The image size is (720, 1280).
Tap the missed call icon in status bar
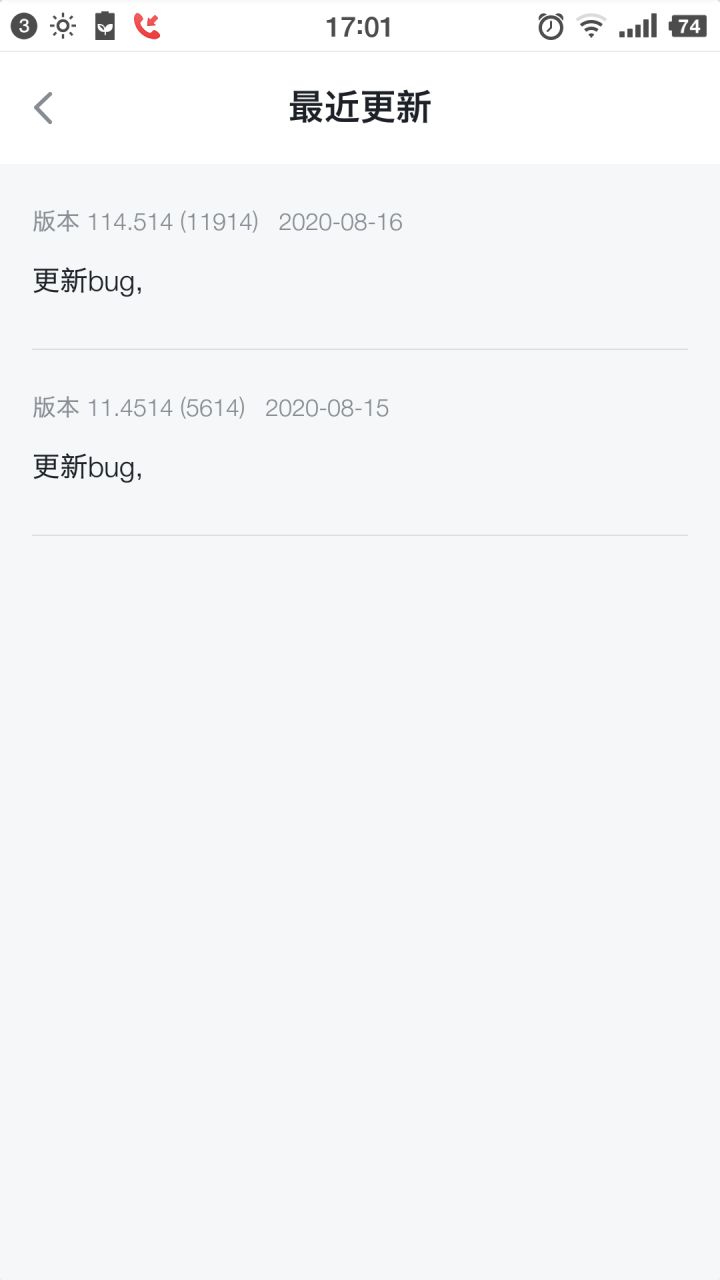[x=148, y=26]
